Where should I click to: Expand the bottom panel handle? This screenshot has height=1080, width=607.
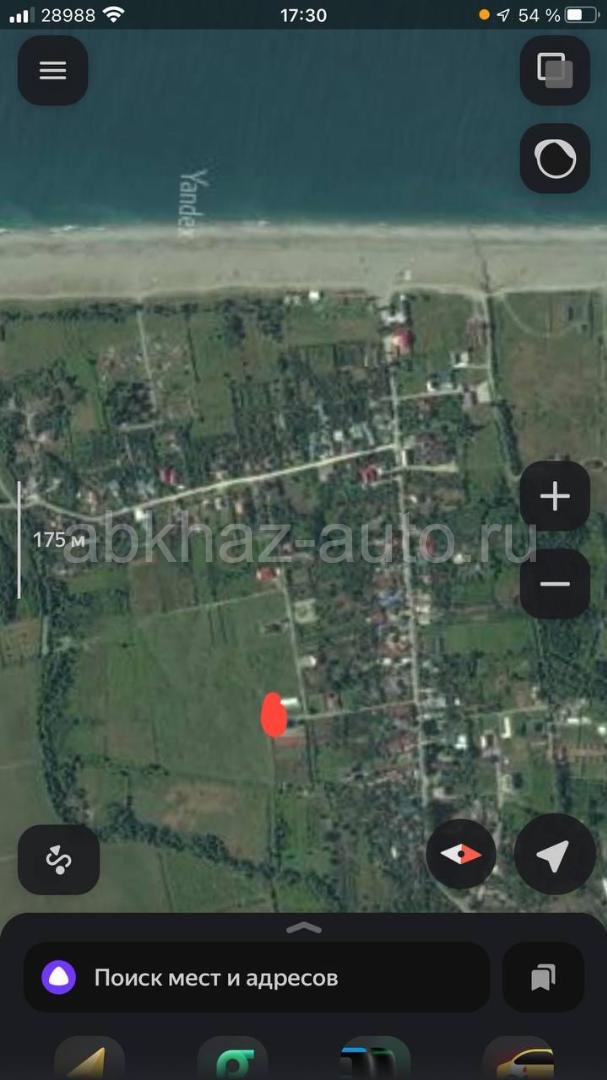[x=303, y=928]
